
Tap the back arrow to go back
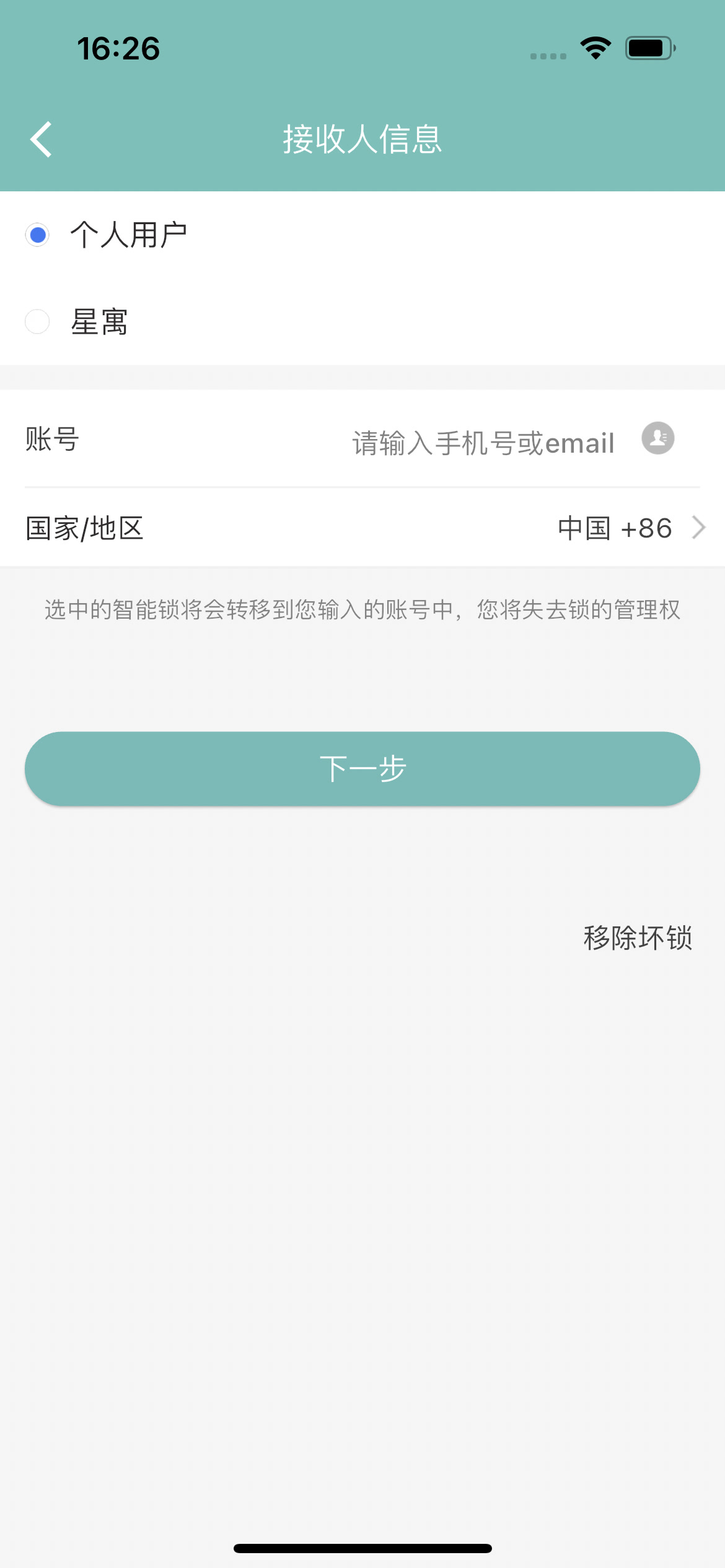click(41, 139)
